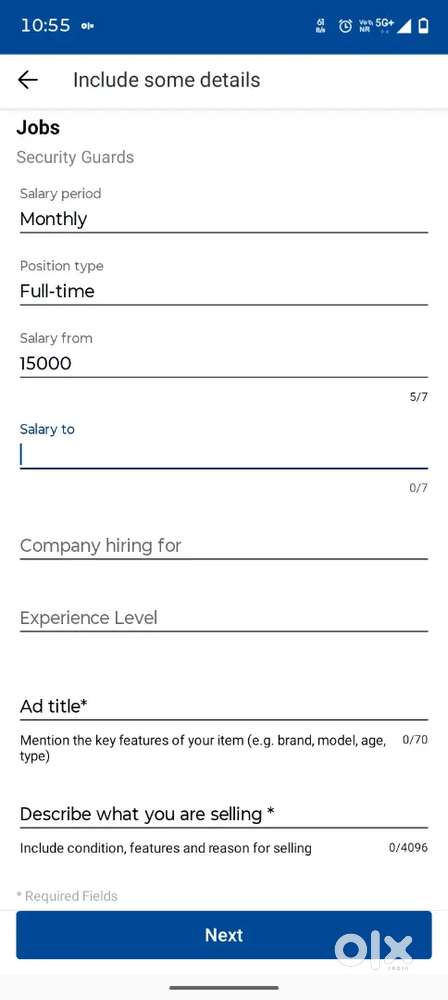Viewport: 448px width, 1000px height.
Task: Continue with the Next button
Action: tap(223, 935)
